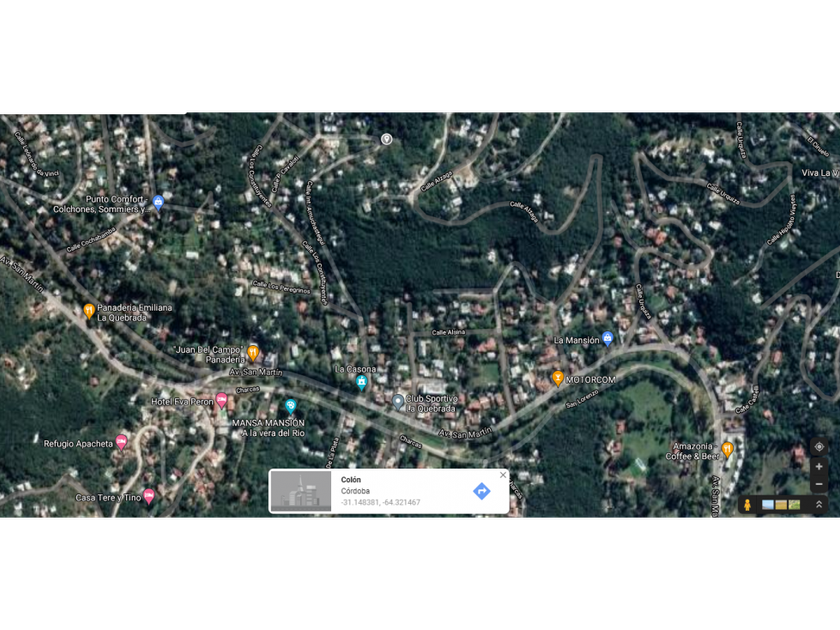Select the Hotel Eva Peron marker
This screenshot has height=630, width=840.
coord(221,400)
